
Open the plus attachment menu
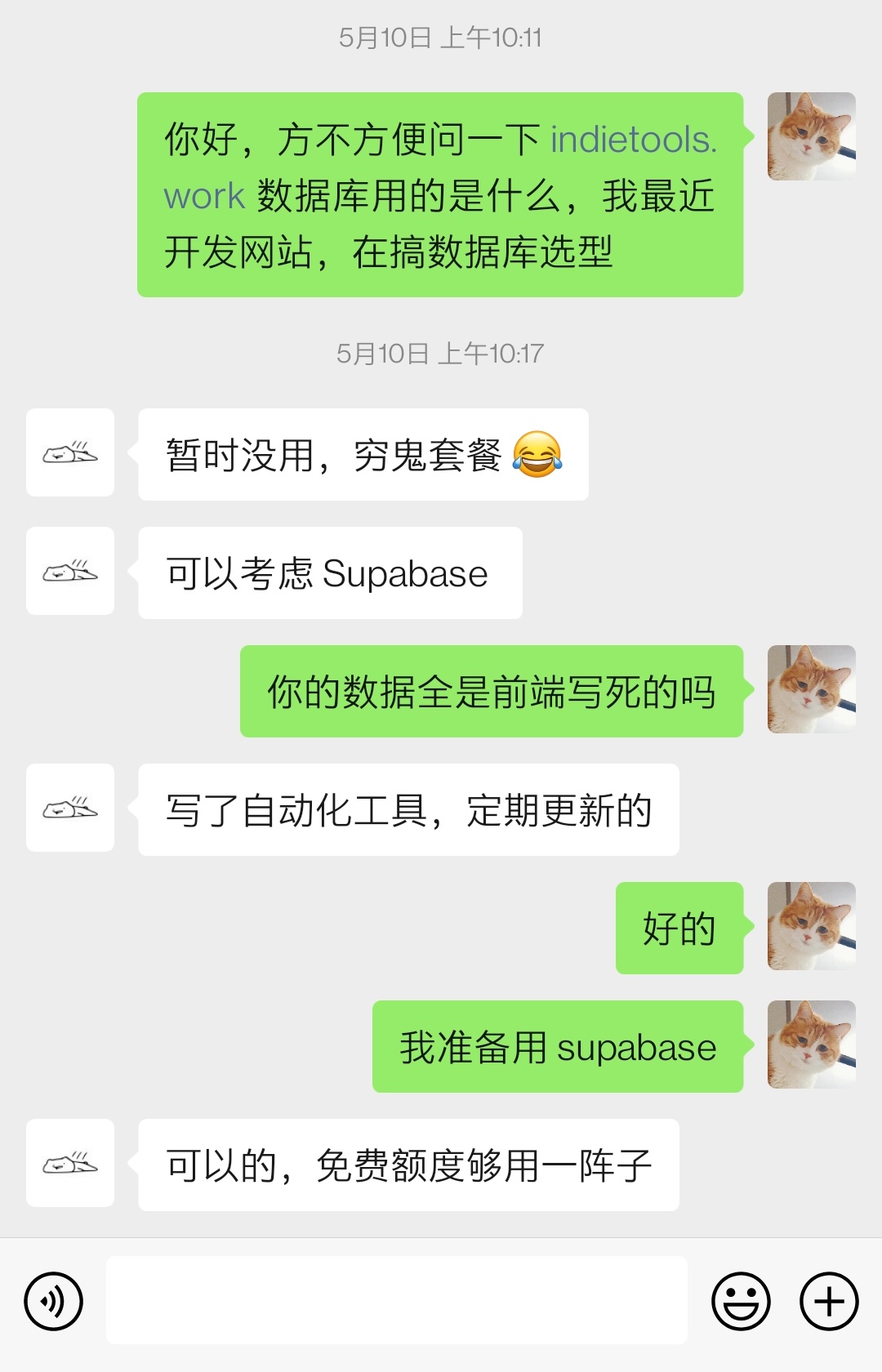[x=828, y=1301]
